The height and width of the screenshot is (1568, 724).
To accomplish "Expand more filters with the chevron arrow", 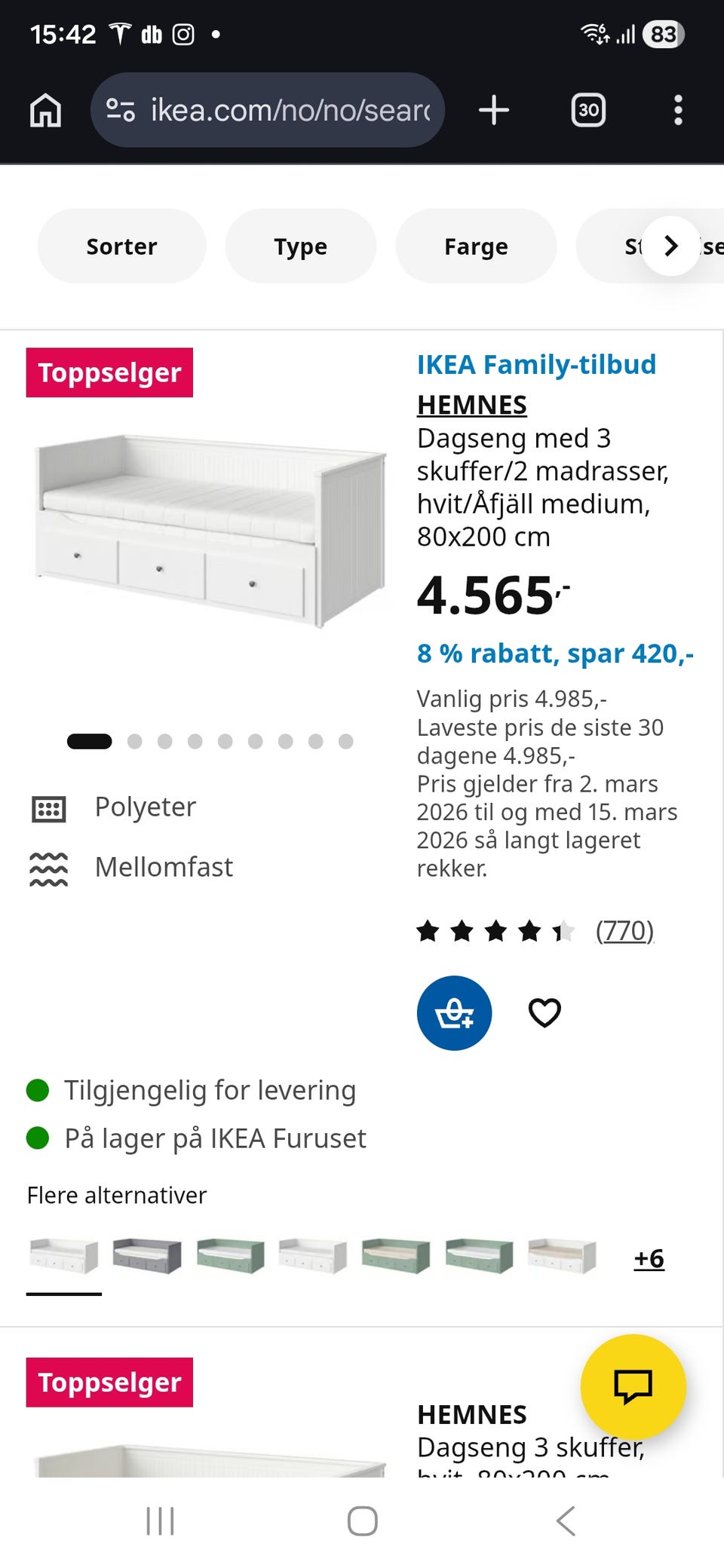I will (x=670, y=246).
